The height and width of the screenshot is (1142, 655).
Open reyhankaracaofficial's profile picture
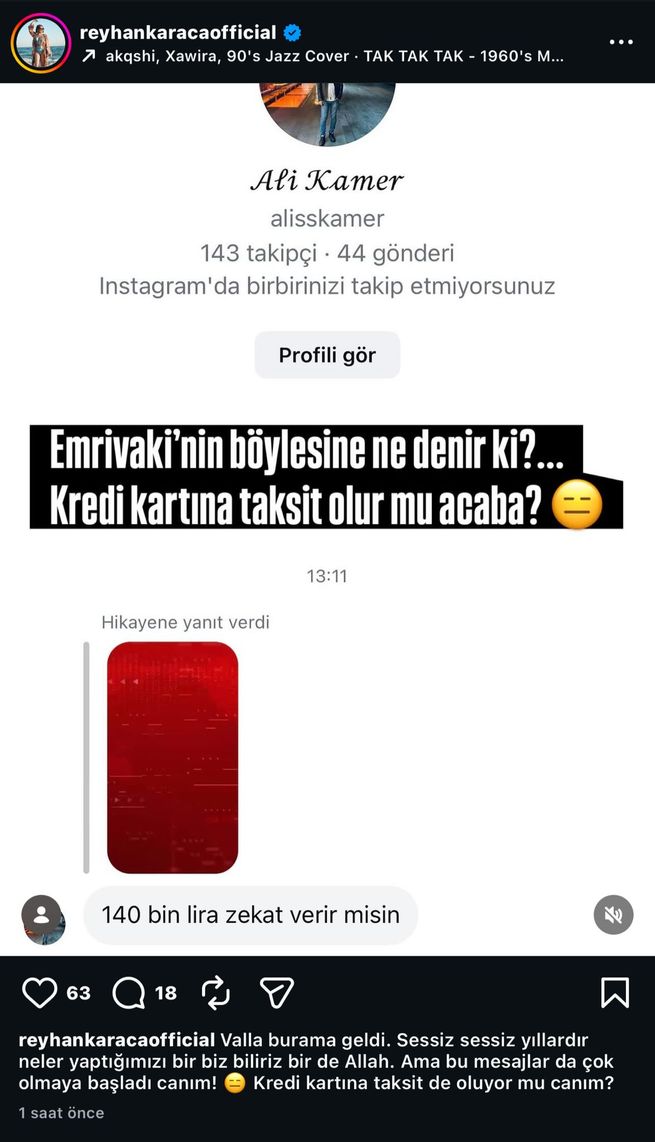coord(40,43)
